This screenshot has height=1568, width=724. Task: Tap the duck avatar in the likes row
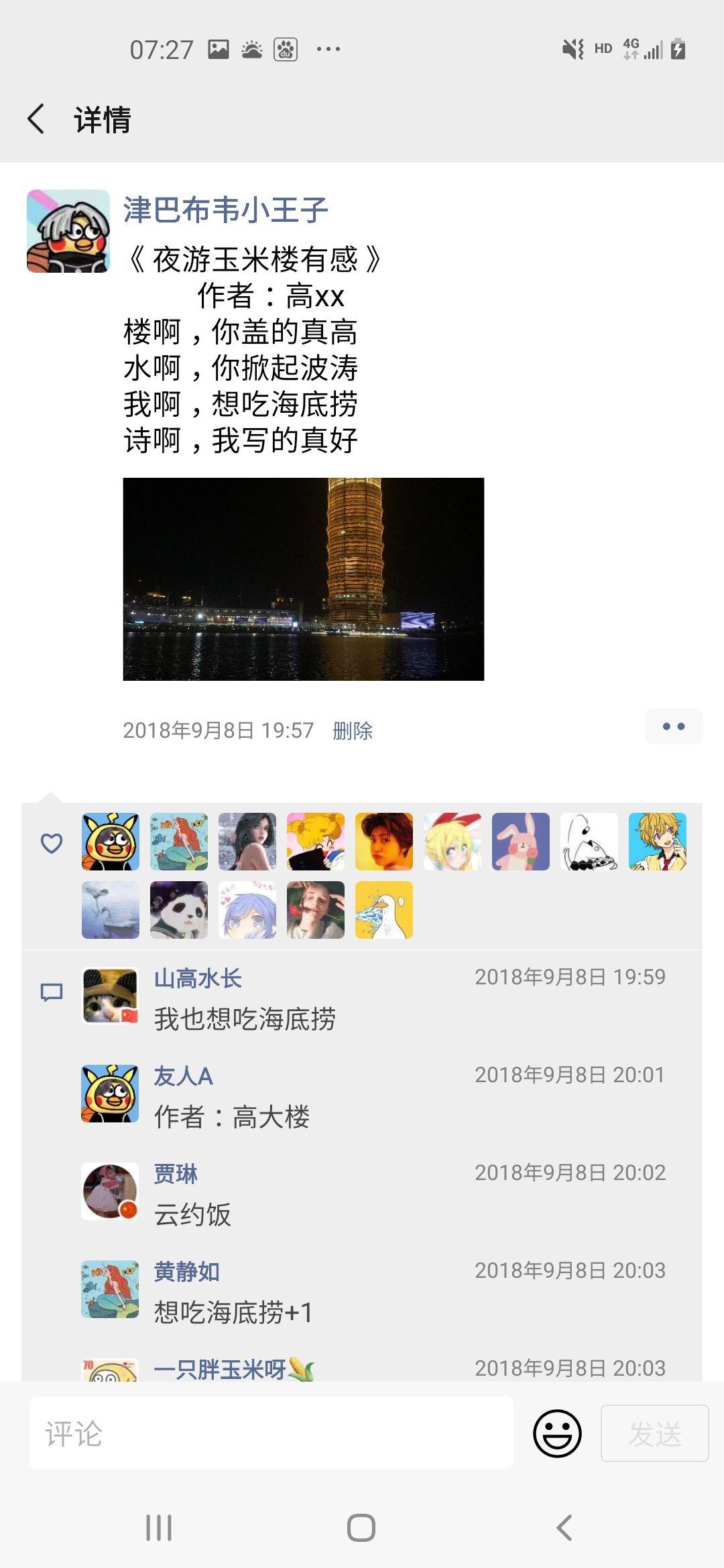point(383,909)
